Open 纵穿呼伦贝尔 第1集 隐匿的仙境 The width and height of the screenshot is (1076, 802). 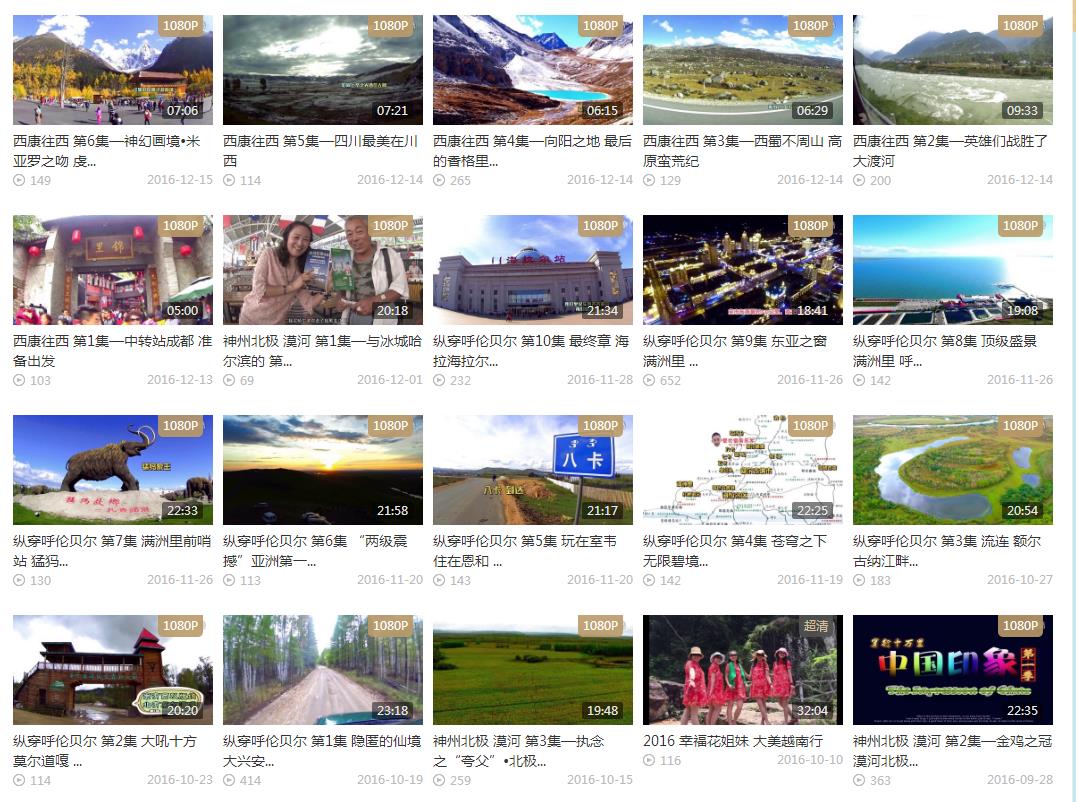click(322, 670)
